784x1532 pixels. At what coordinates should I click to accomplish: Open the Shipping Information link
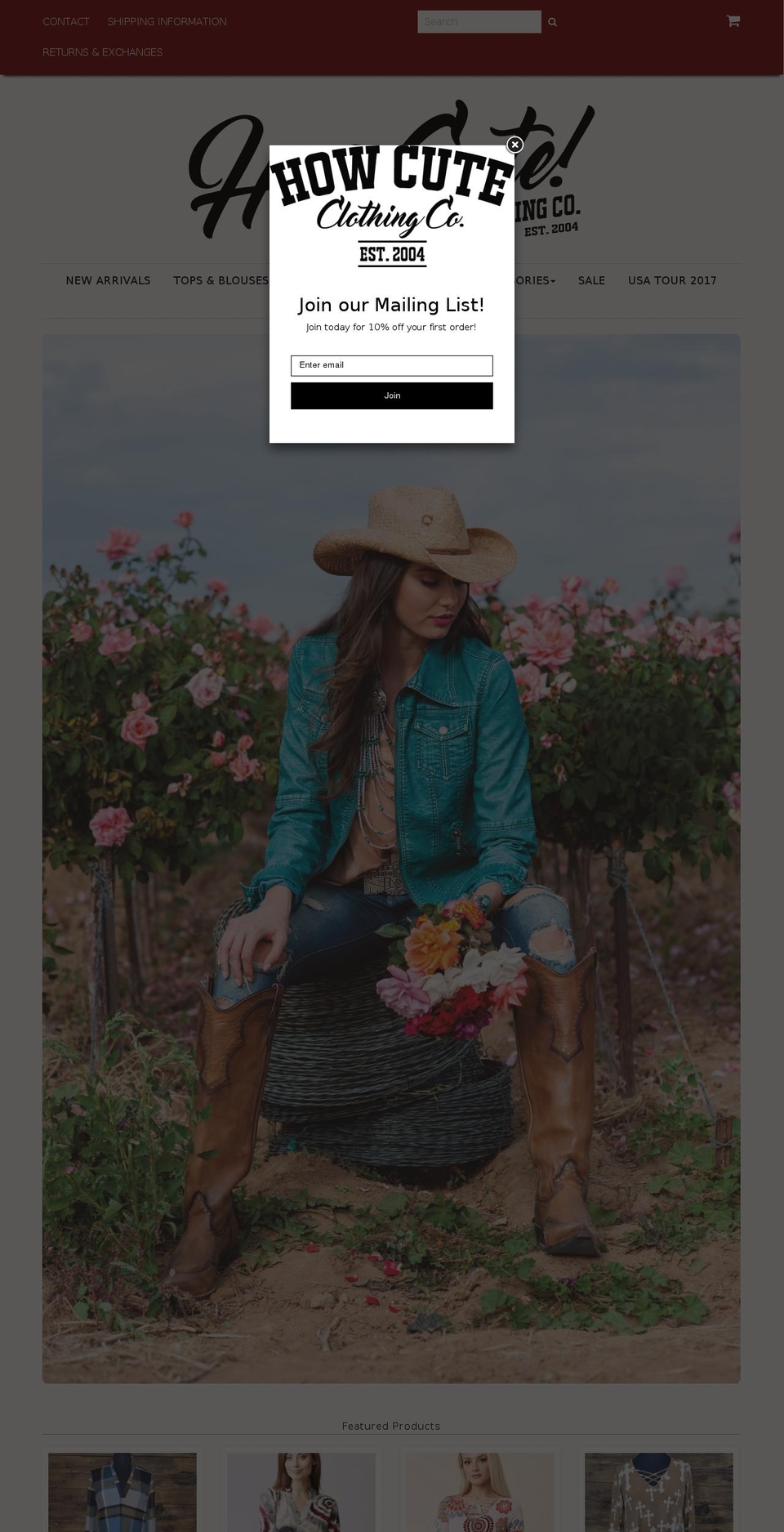pos(167,21)
